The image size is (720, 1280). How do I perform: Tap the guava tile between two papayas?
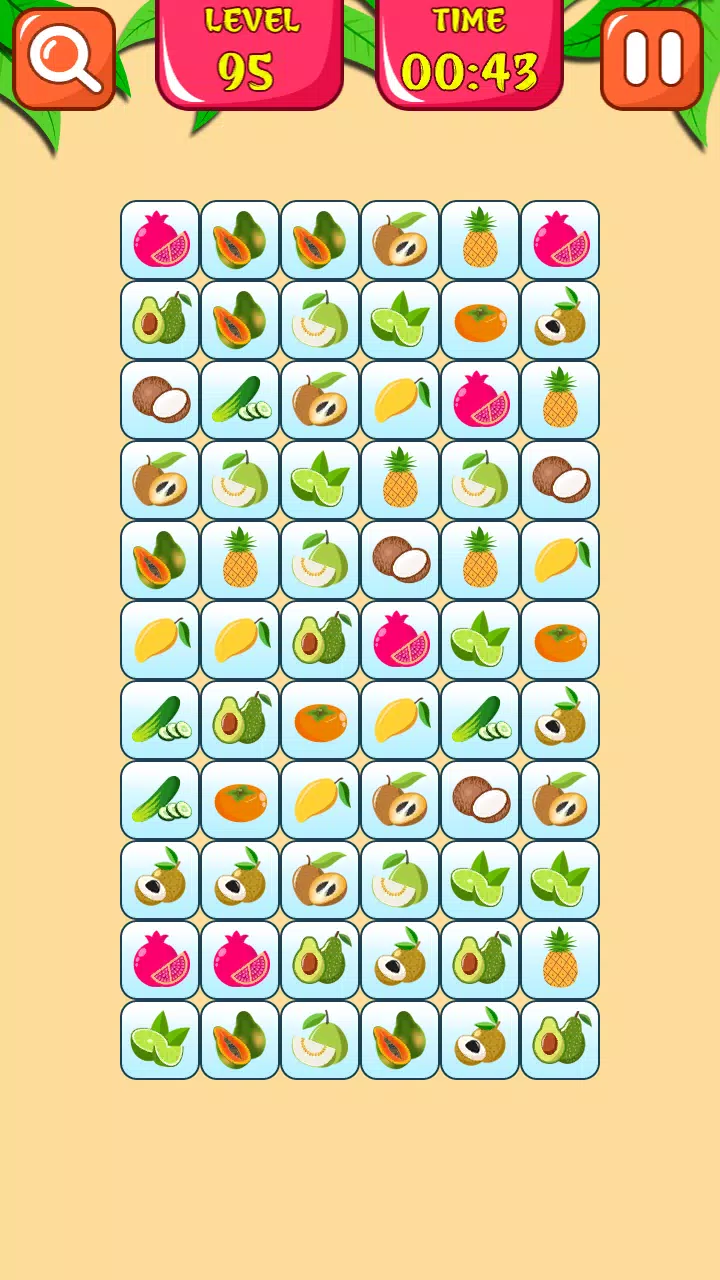tap(320, 1040)
